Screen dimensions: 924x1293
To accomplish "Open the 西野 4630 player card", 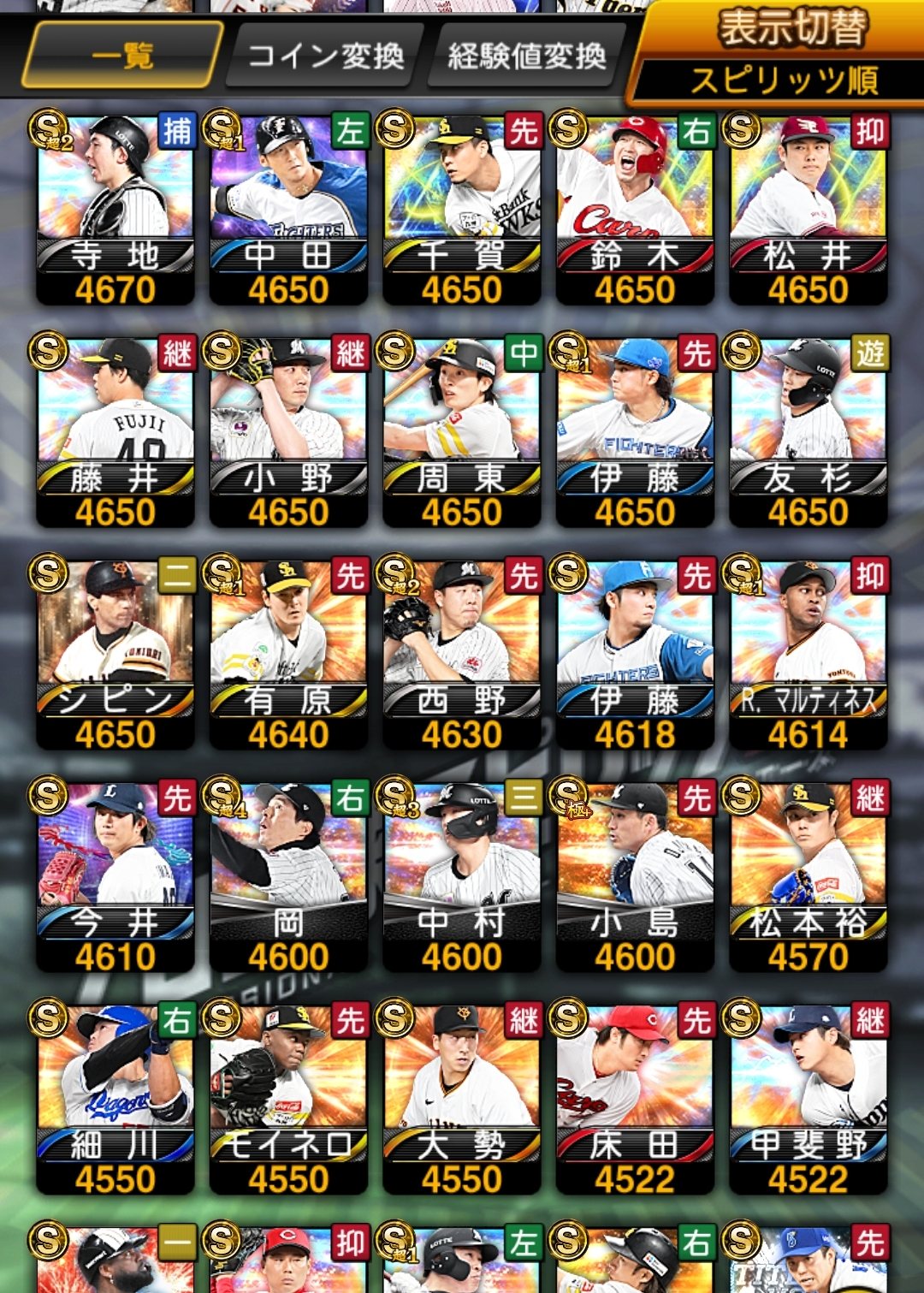I will pyautogui.click(x=462, y=655).
